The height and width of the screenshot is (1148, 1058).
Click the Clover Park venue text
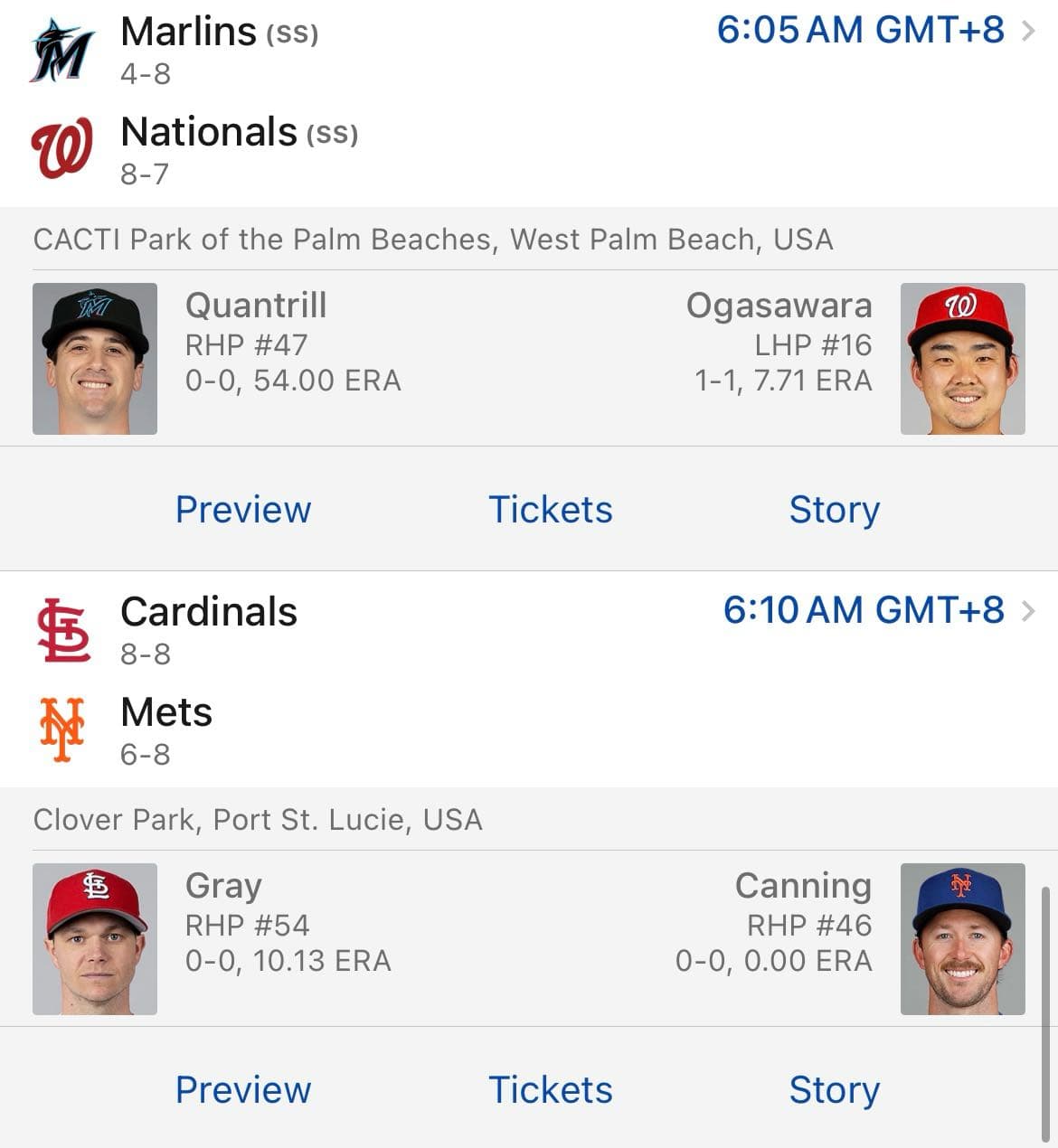(258, 820)
